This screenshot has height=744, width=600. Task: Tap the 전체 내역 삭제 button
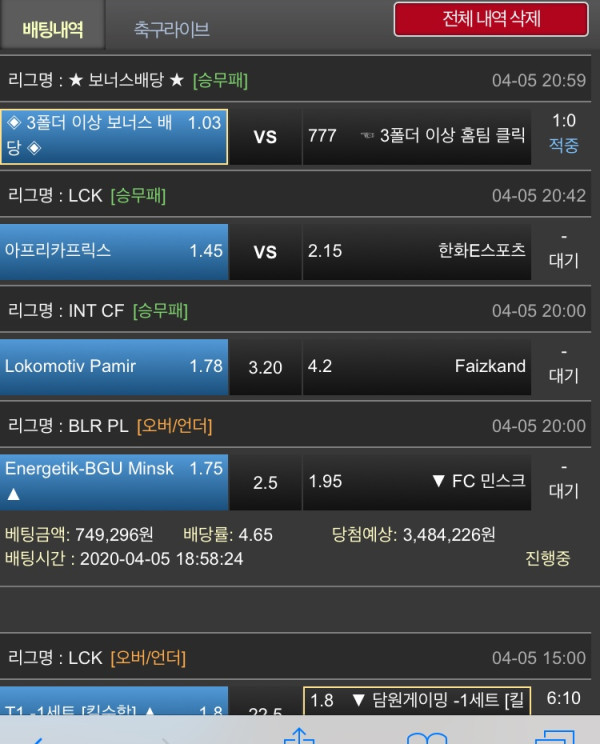491,19
